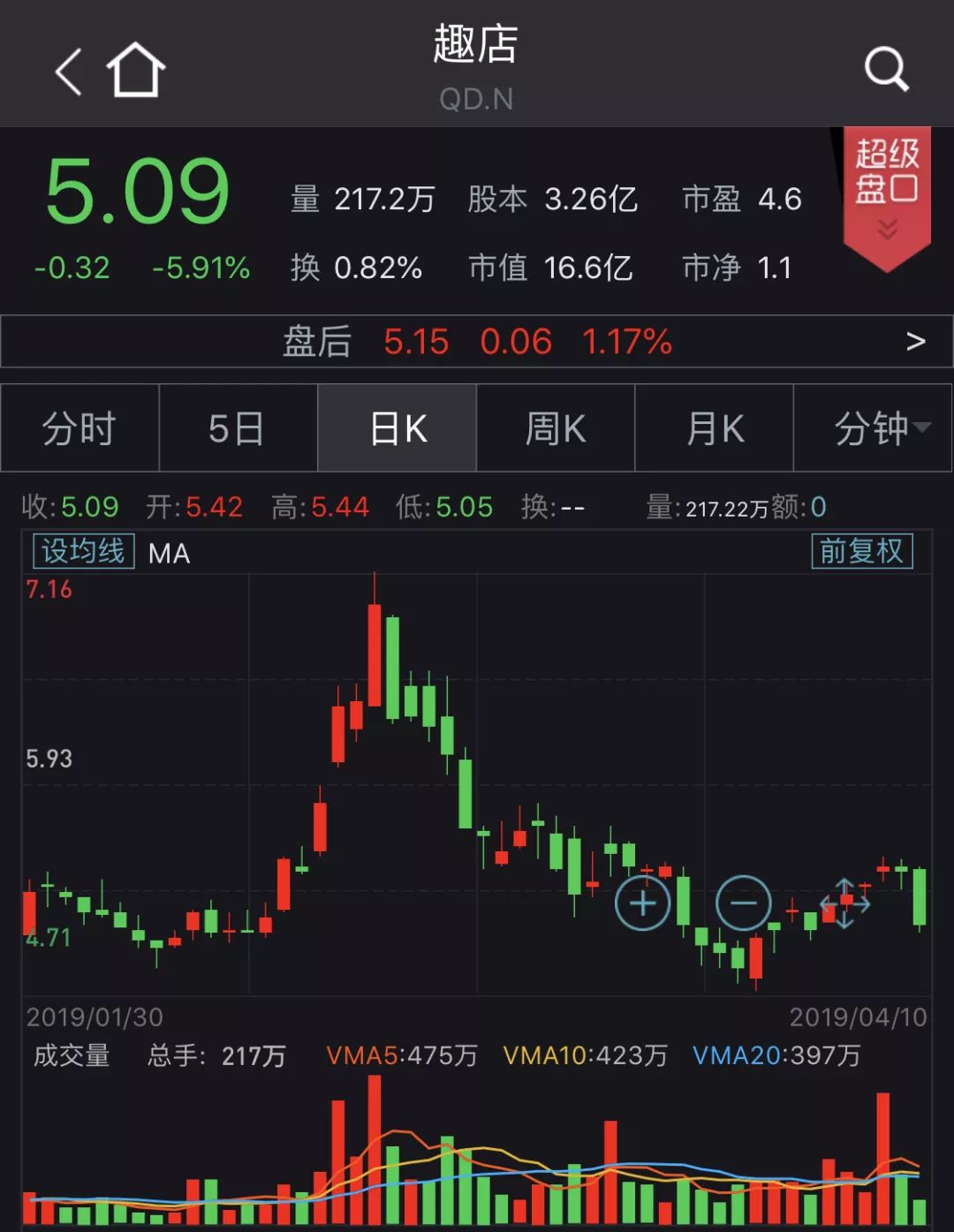Tap the chart move arrows icon
The width and height of the screenshot is (954, 1232).
844,903
